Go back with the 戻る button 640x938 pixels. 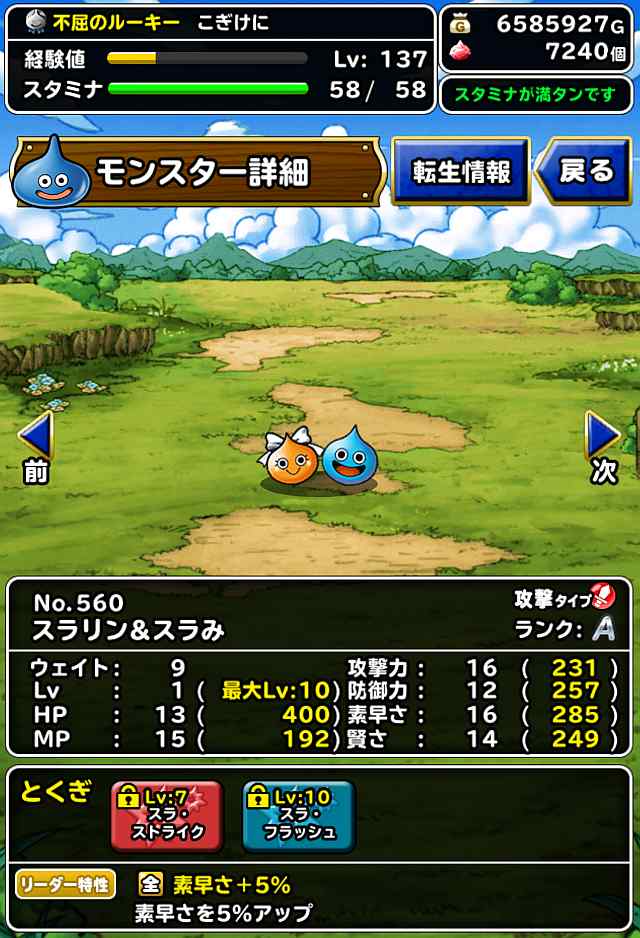pyautogui.click(x=585, y=171)
